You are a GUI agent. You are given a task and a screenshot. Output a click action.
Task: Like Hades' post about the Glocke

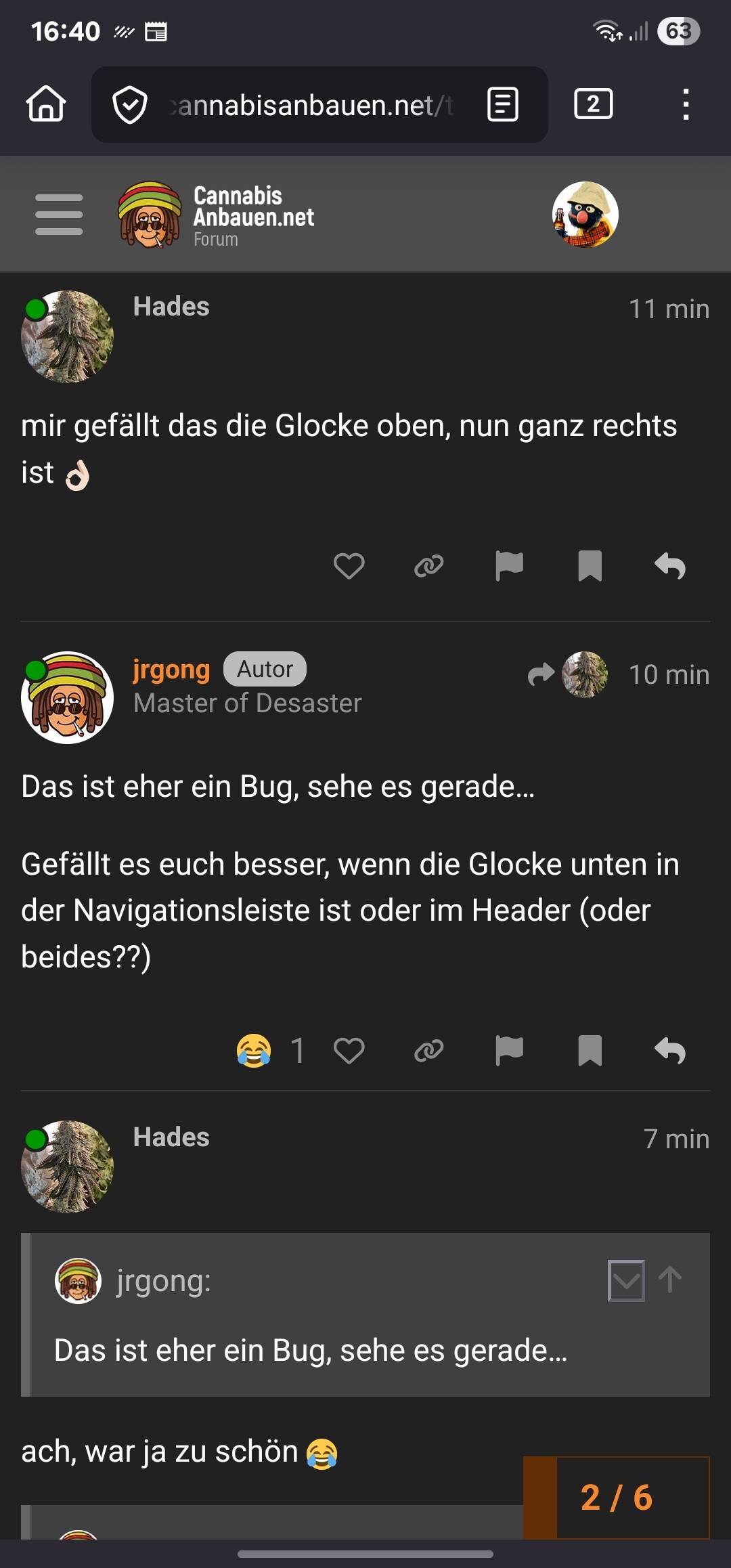(349, 566)
